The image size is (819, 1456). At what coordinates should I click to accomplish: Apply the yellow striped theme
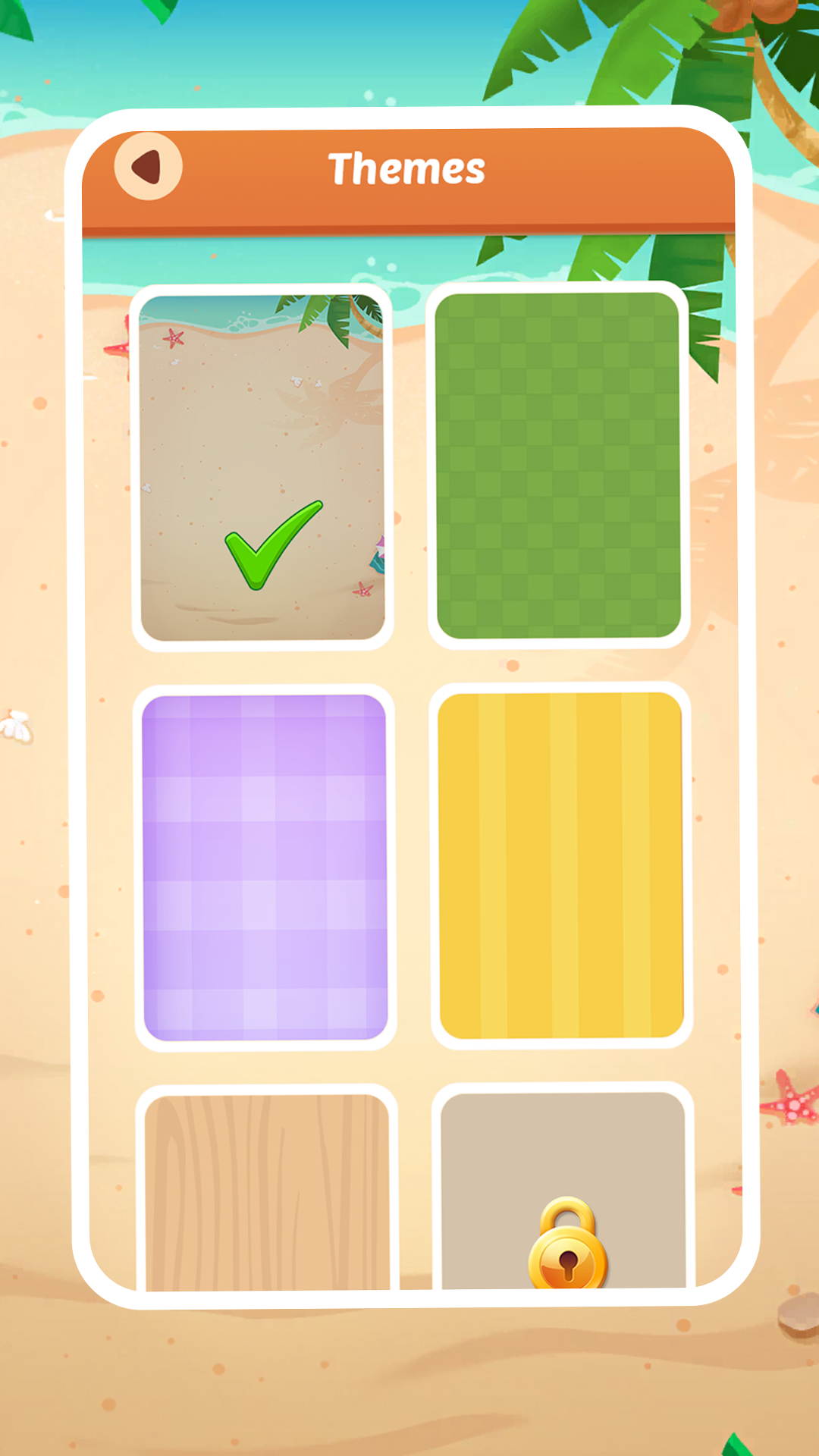[561, 864]
